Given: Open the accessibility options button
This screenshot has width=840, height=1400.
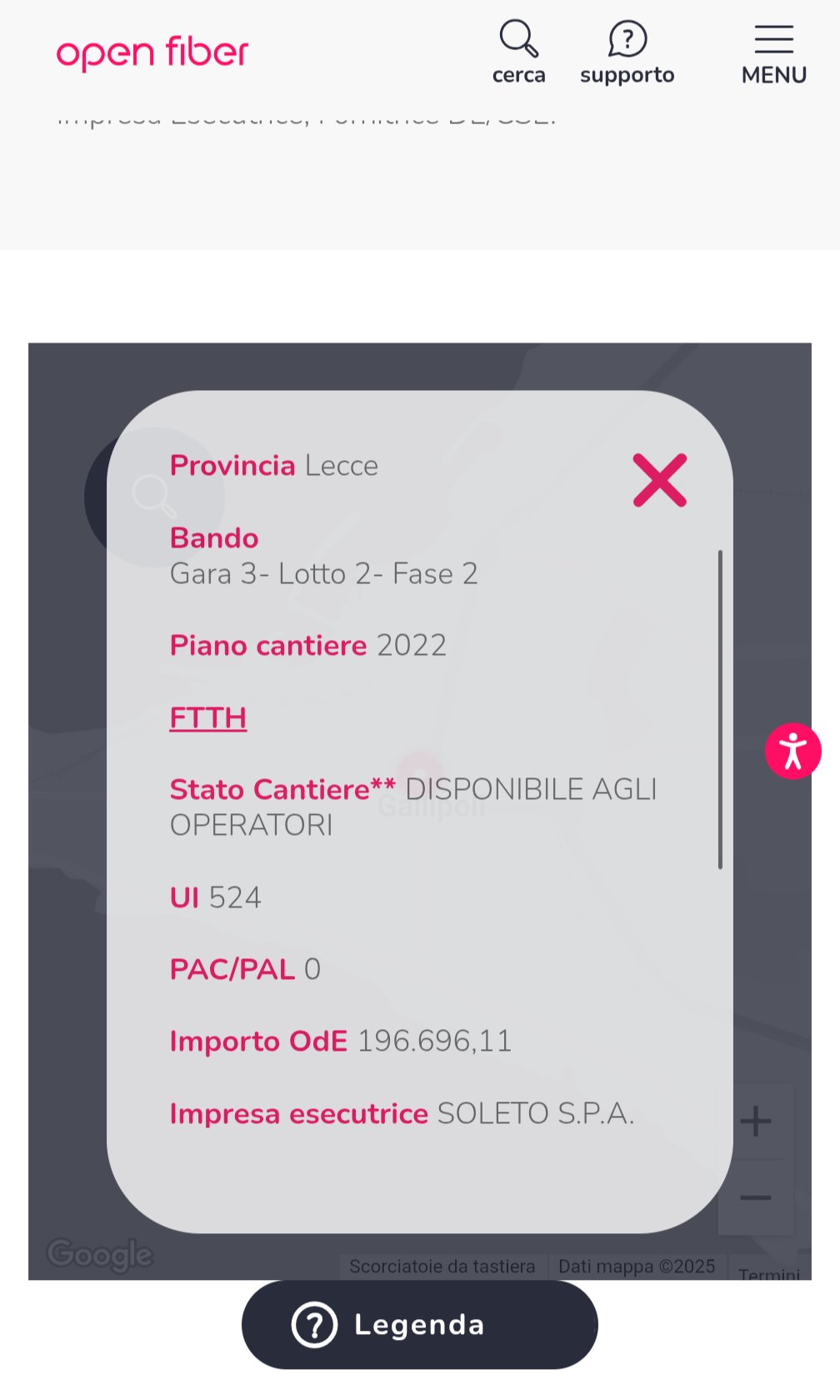Looking at the screenshot, I should 792,751.
